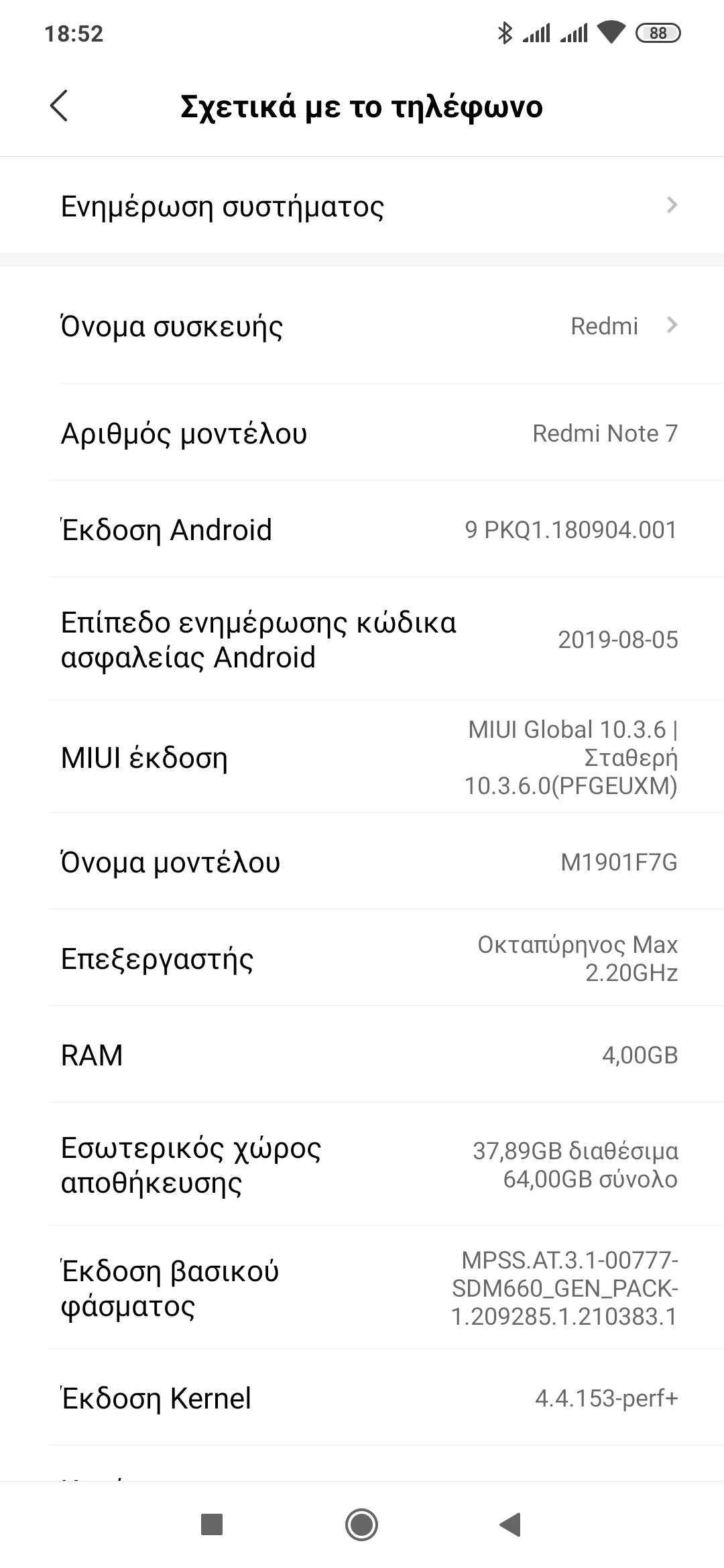Viewport: 724px width, 1568px height.
Task: Open Ενημέρωση συστήματος
Action: click(x=362, y=206)
